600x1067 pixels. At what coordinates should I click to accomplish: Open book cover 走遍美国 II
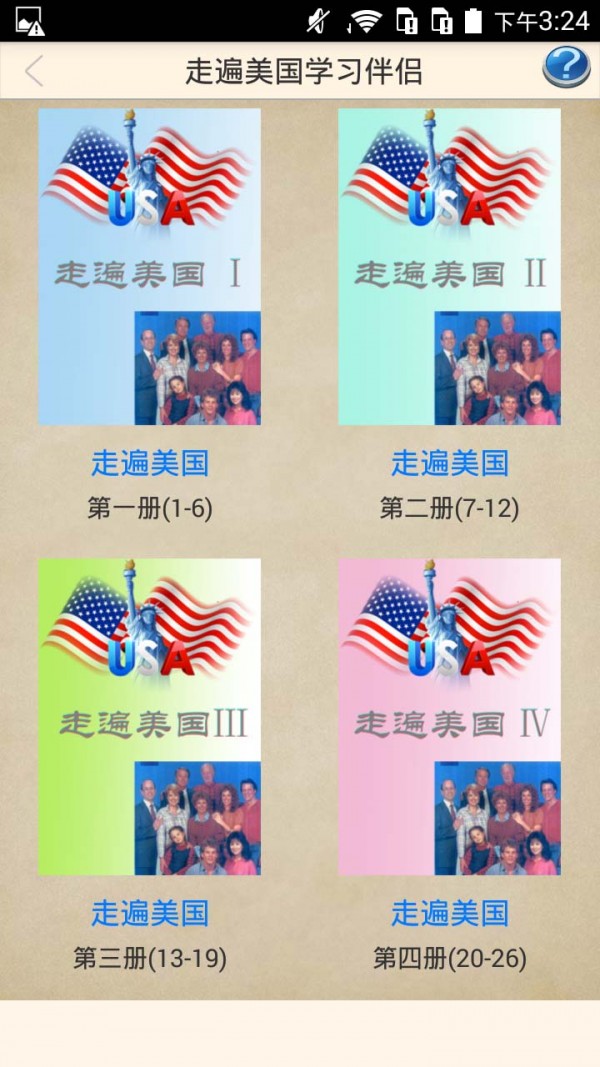pos(449,267)
